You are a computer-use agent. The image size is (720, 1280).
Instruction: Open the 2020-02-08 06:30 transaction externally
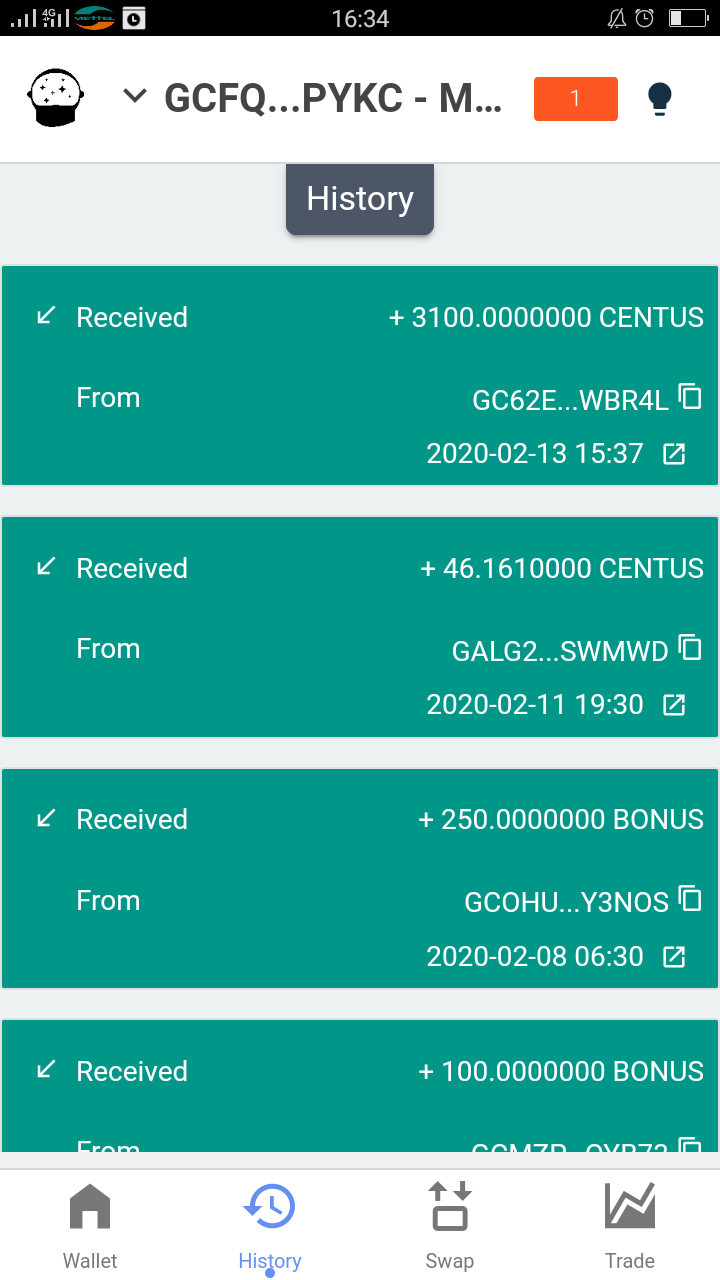[675, 957]
